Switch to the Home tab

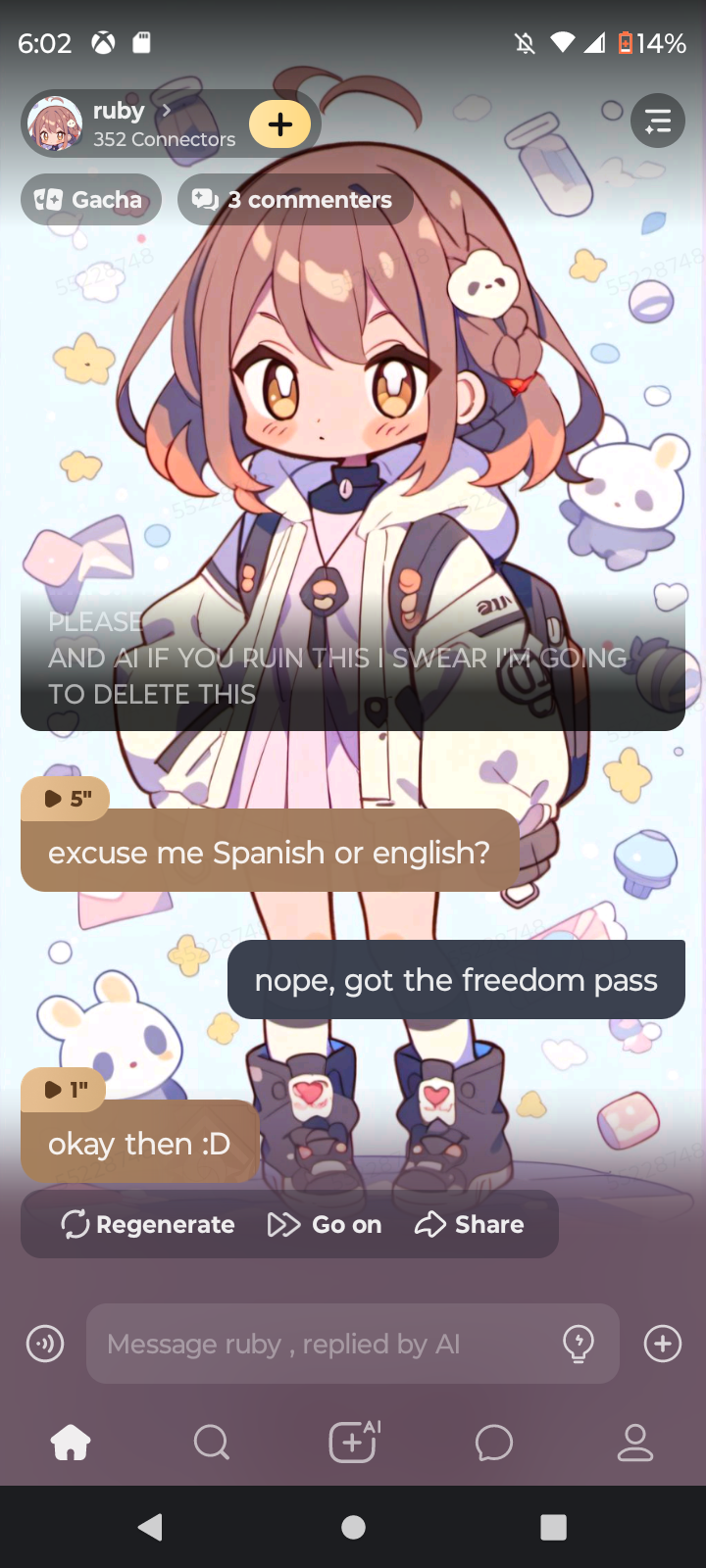[x=71, y=1443]
